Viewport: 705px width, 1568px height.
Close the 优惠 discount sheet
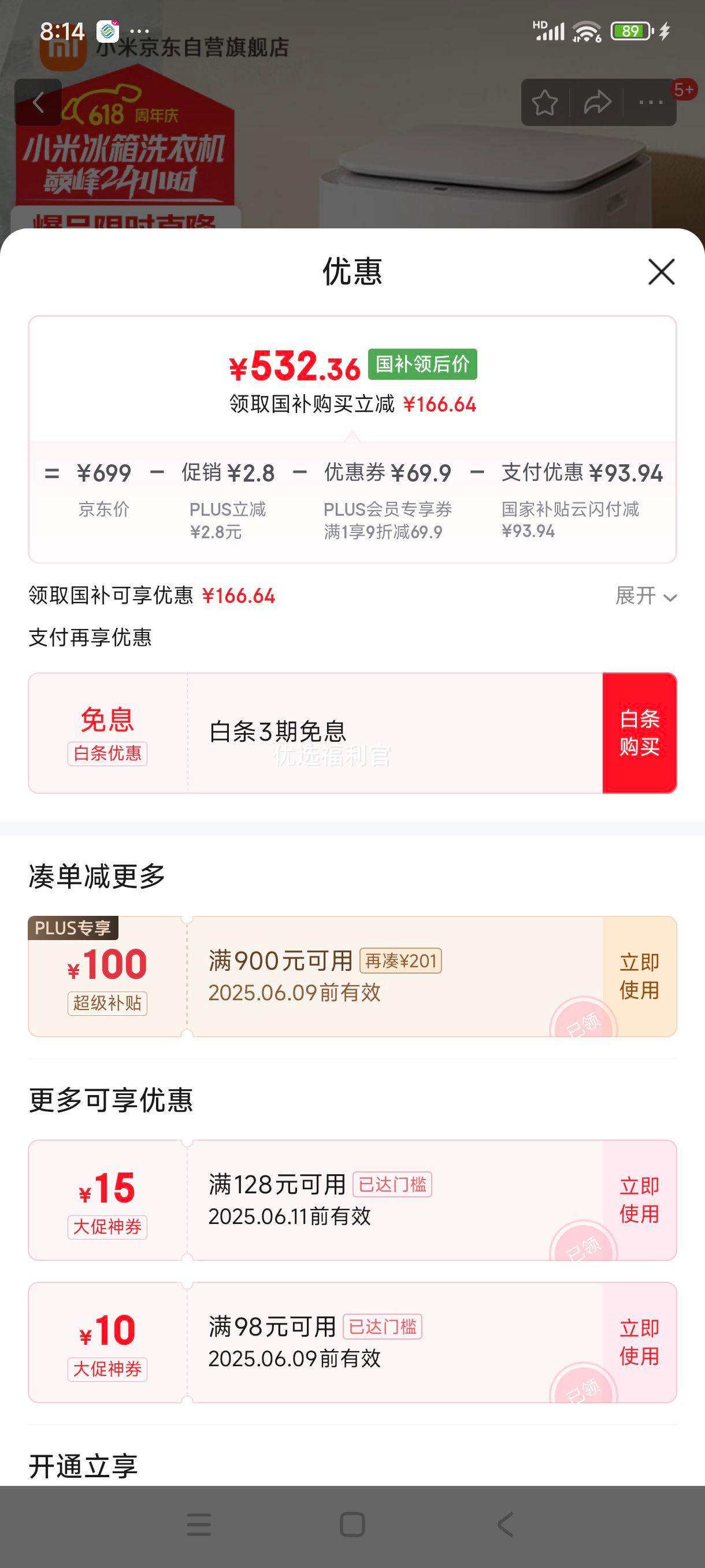click(661, 272)
